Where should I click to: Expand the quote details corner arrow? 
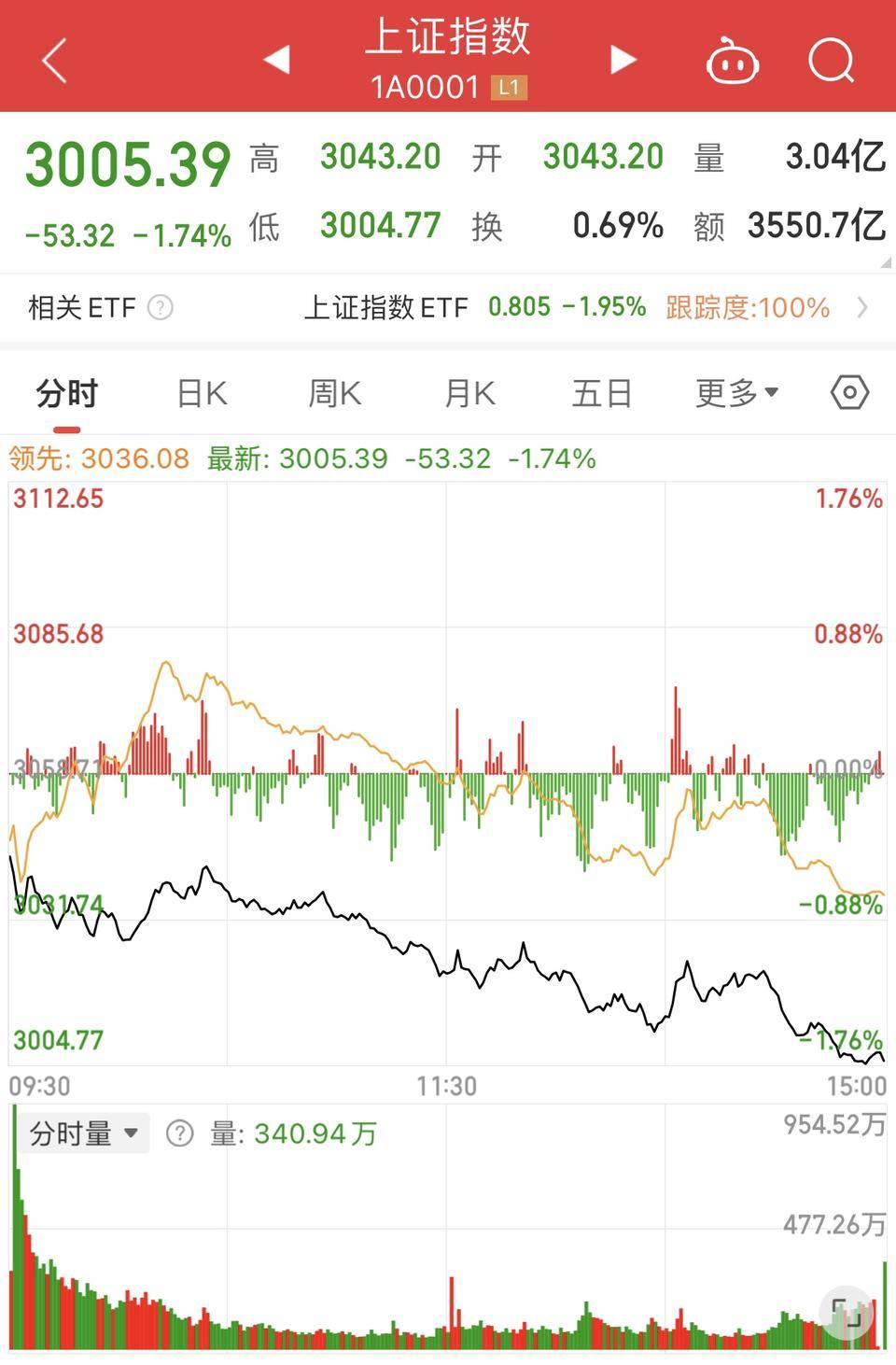click(x=885, y=263)
